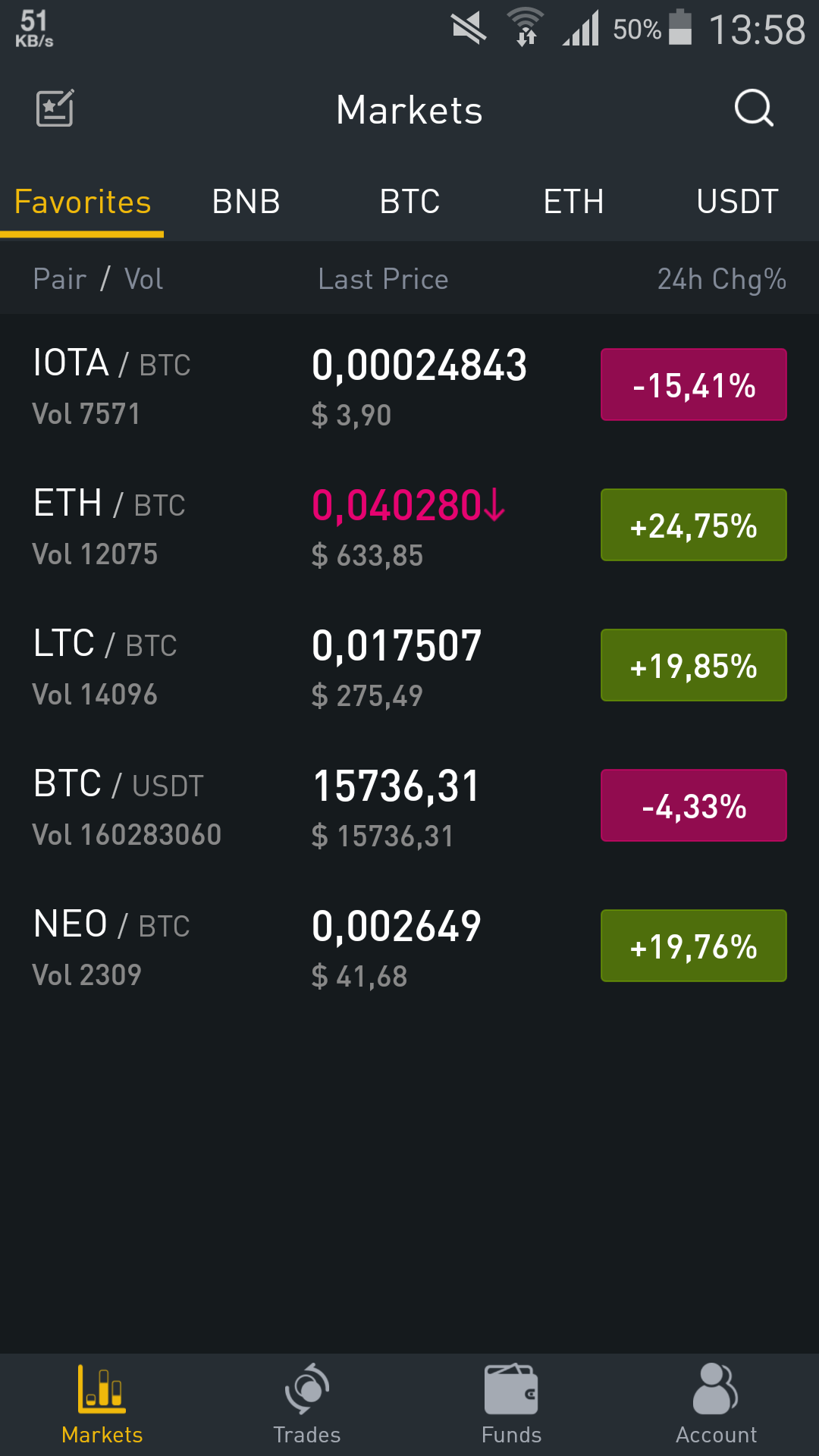Screen dimensions: 819x1456
Task: Open the ETH / BTC pair
Action: point(409,526)
